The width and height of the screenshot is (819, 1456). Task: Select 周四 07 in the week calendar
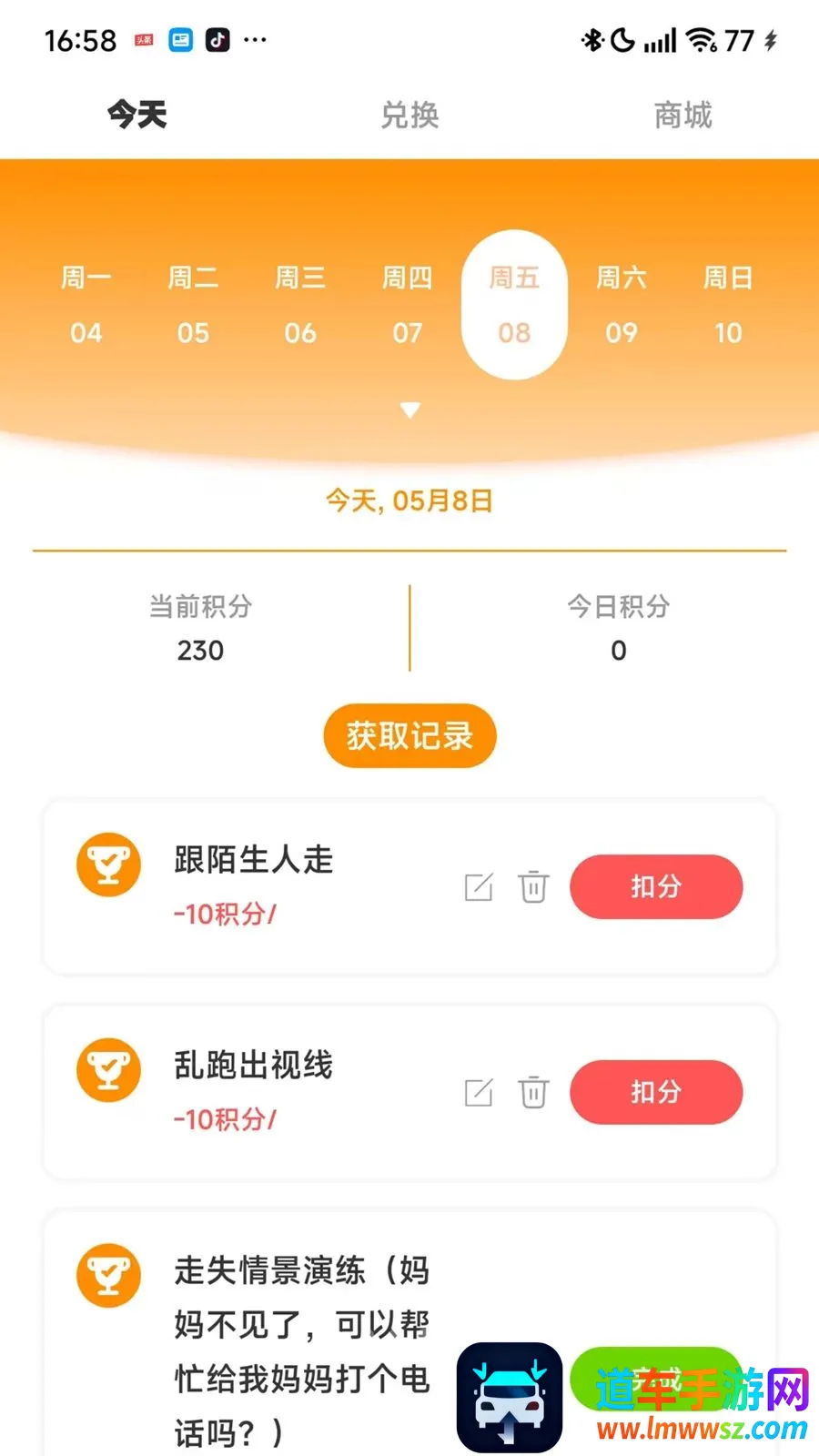coord(407,305)
